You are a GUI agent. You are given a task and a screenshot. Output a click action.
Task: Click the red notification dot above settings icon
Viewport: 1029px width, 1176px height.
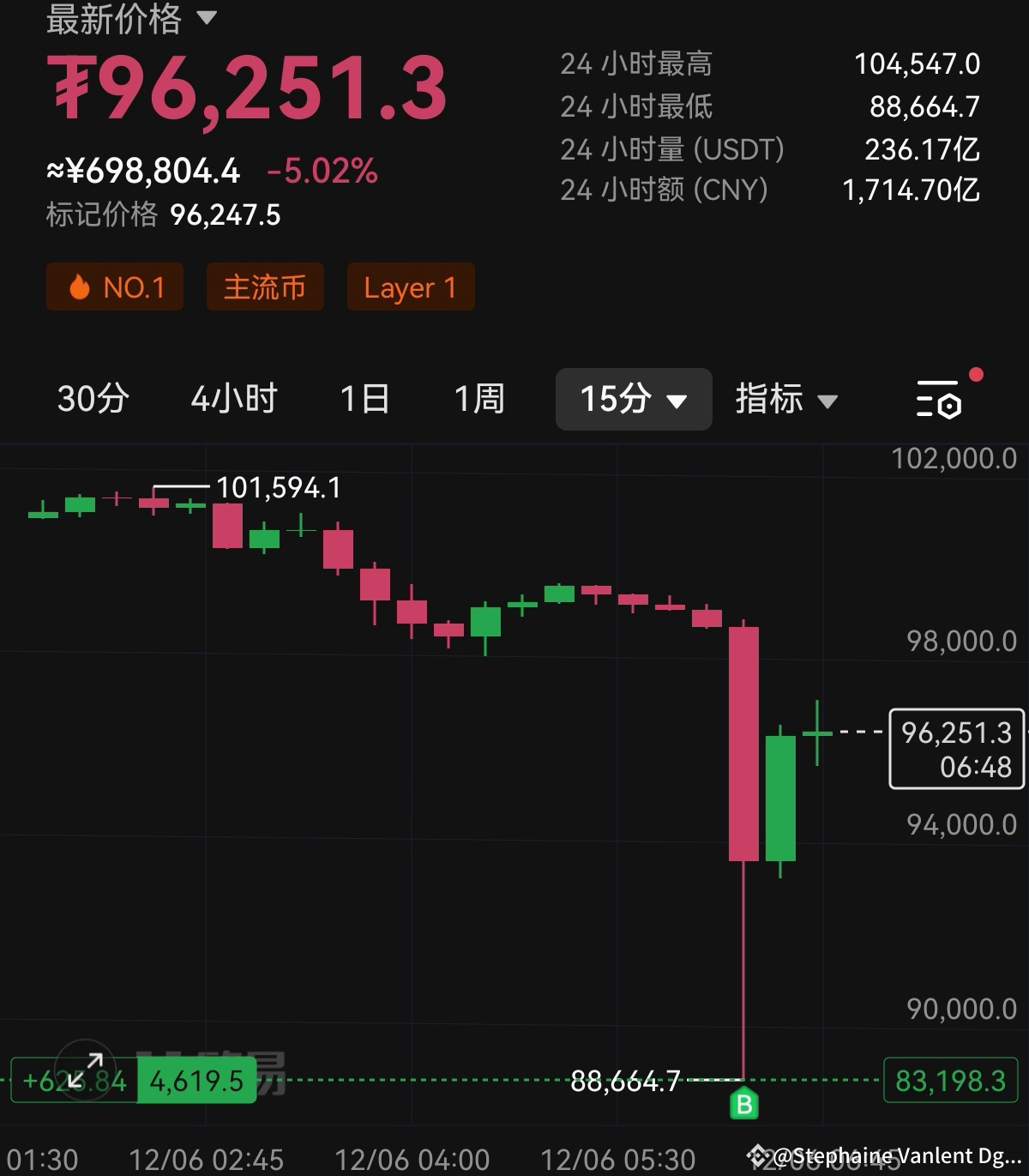tap(976, 373)
